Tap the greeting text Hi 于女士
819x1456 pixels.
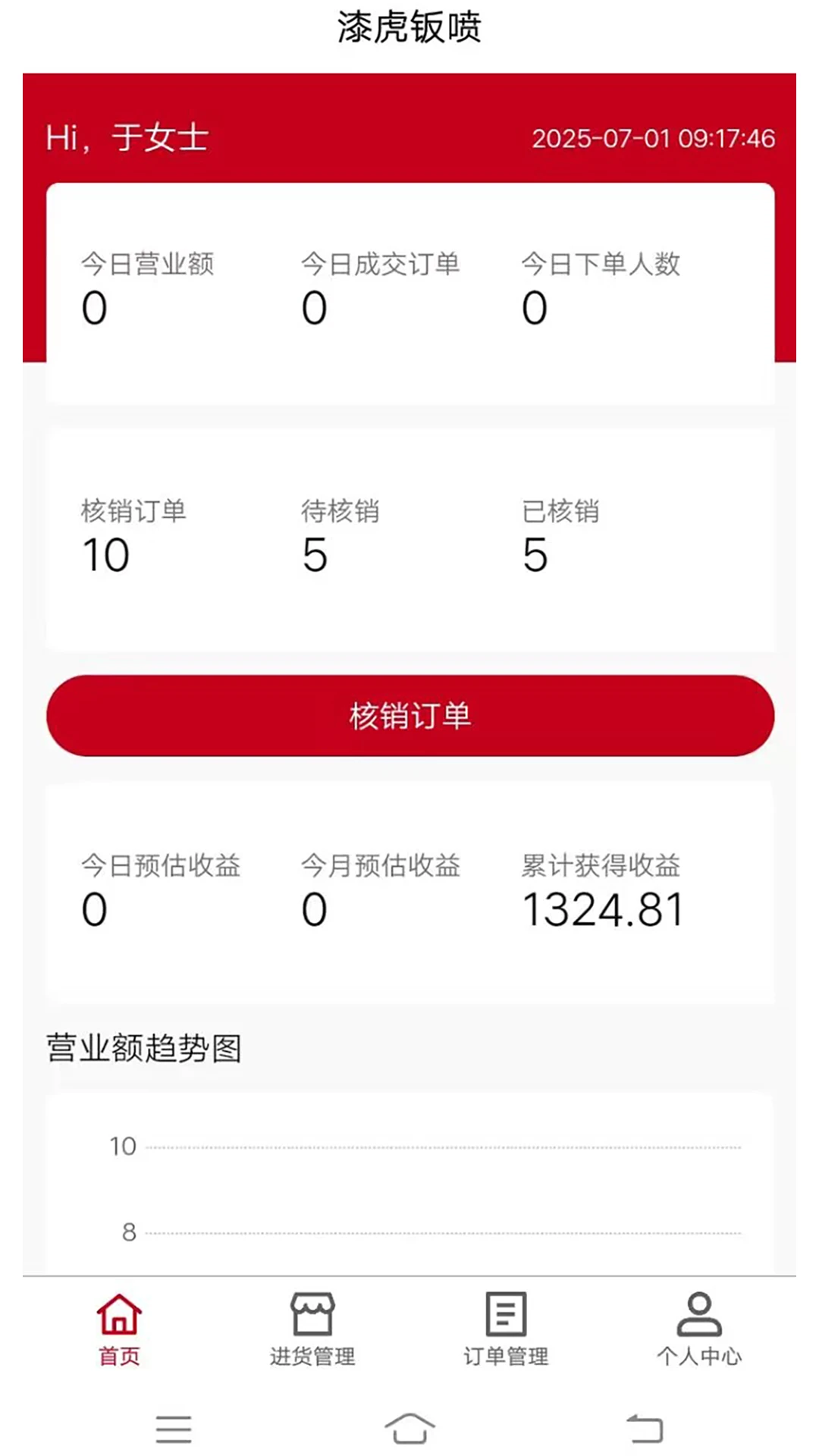pyautogui.click(x=127, y=136)
